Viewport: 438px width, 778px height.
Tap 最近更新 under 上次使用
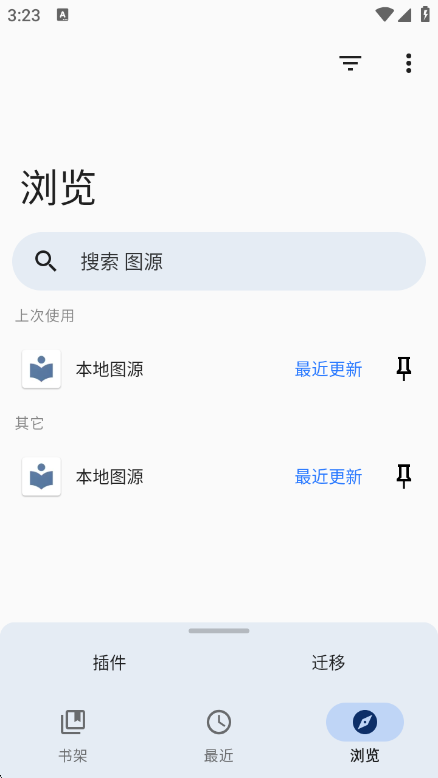[x=328, y=369]
